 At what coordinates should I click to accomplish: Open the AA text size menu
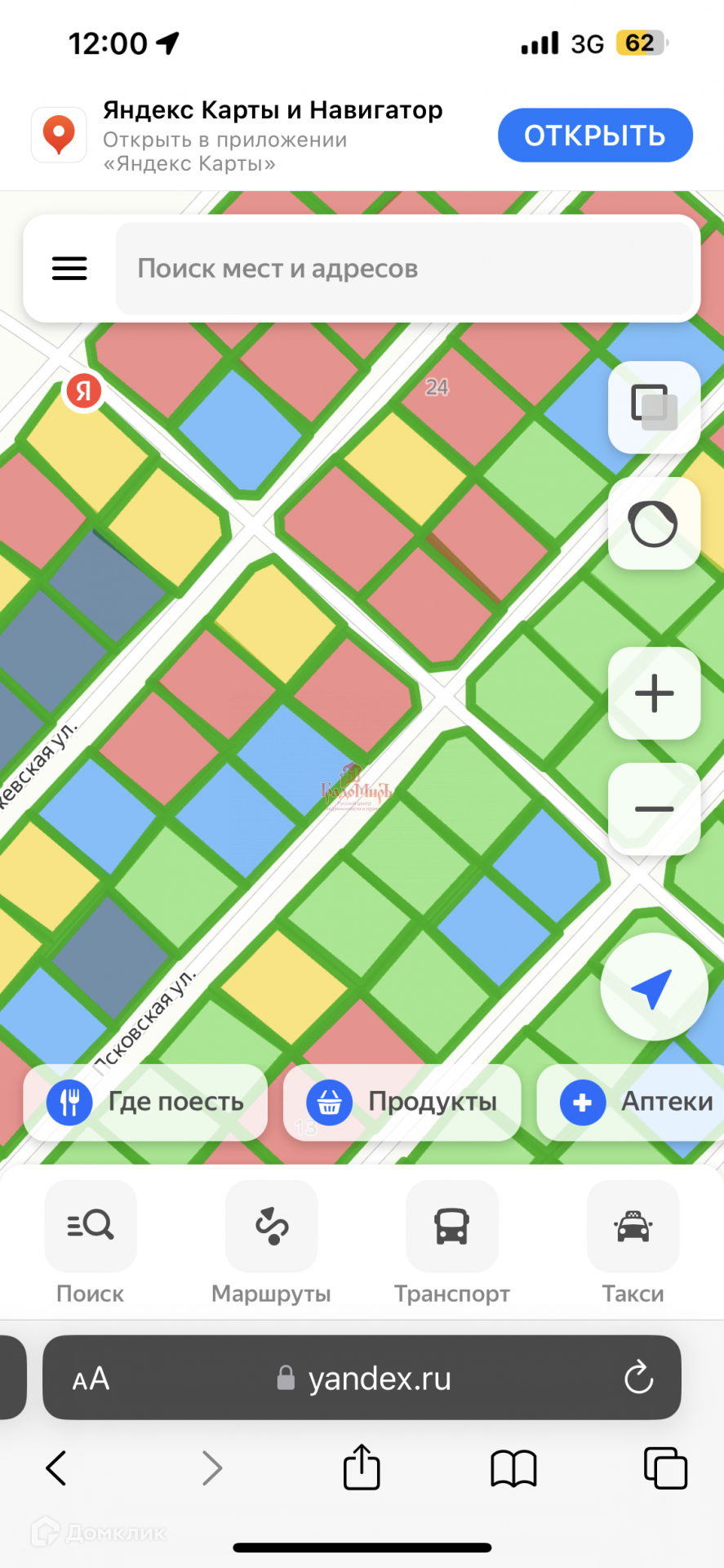(91, 1379)
